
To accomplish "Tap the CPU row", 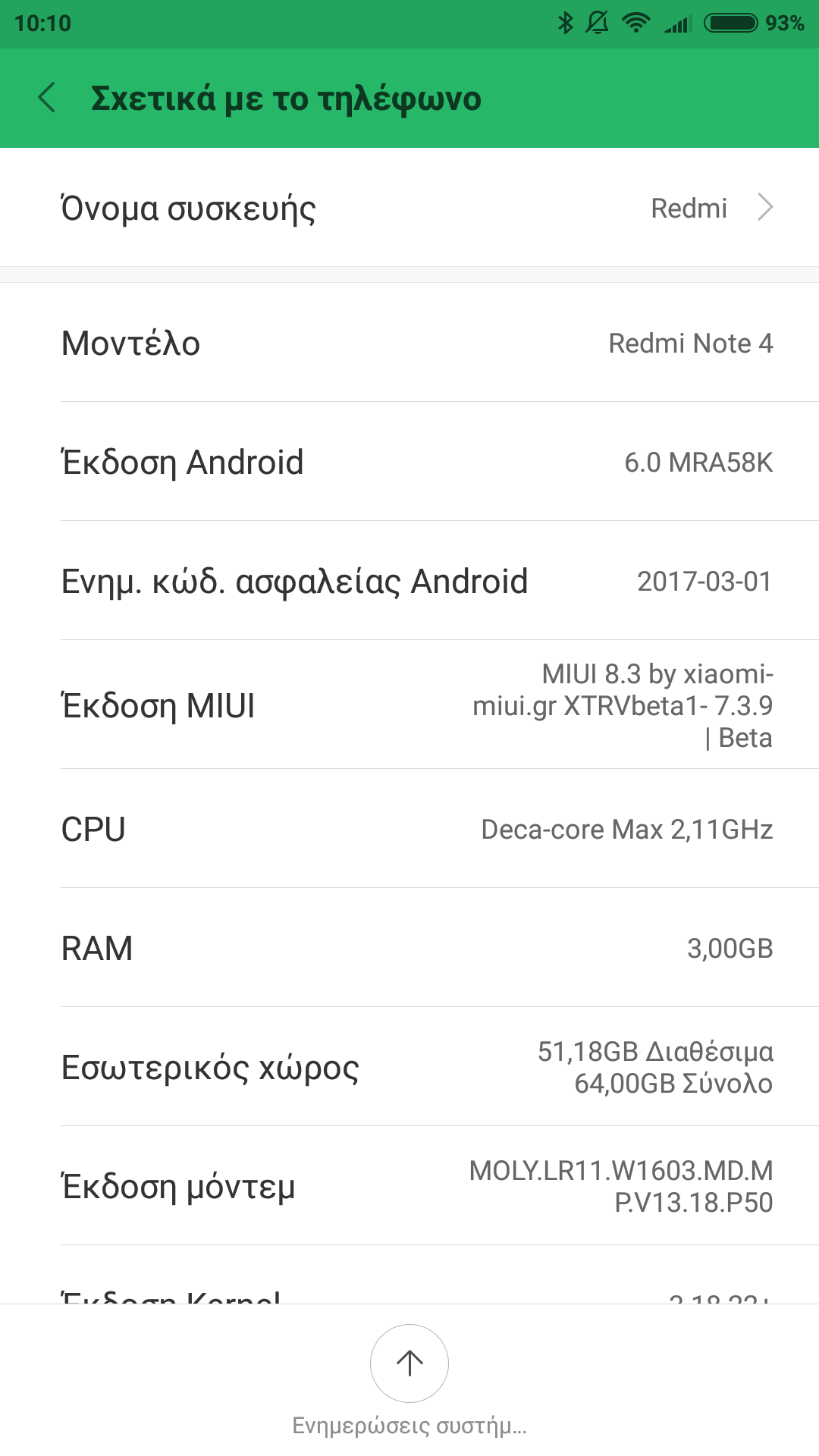I will pyautogui.click(x=409, y=829).
